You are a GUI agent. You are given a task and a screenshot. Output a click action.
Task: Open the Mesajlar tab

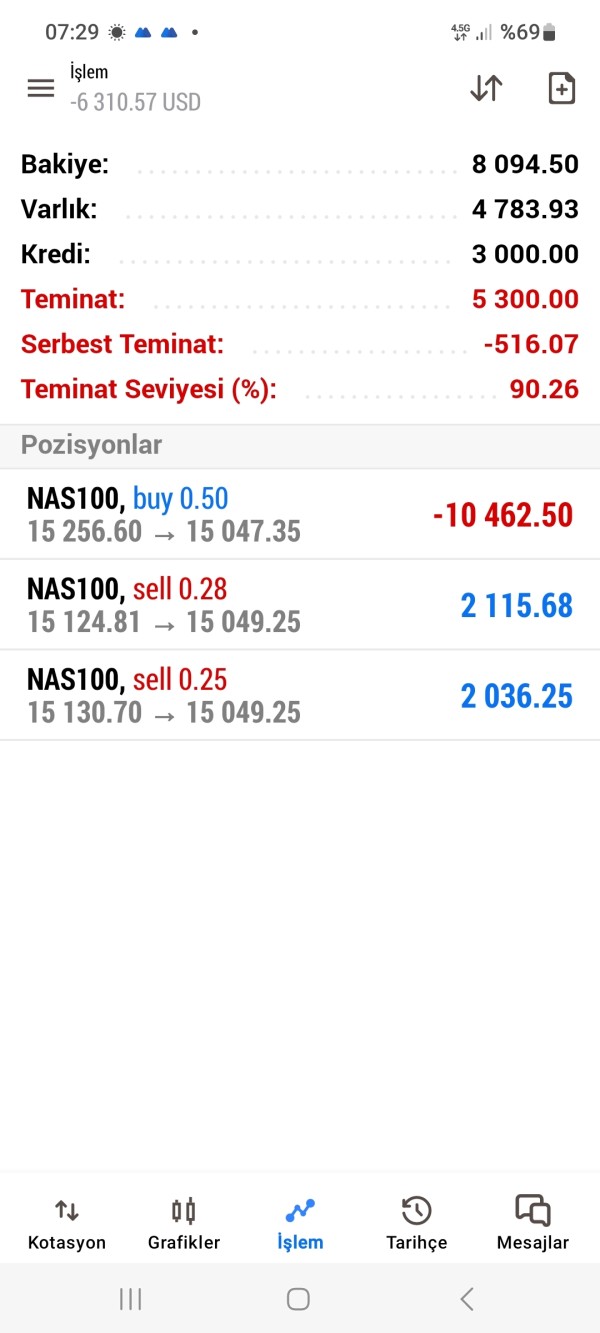click(x=532, y=1223)
